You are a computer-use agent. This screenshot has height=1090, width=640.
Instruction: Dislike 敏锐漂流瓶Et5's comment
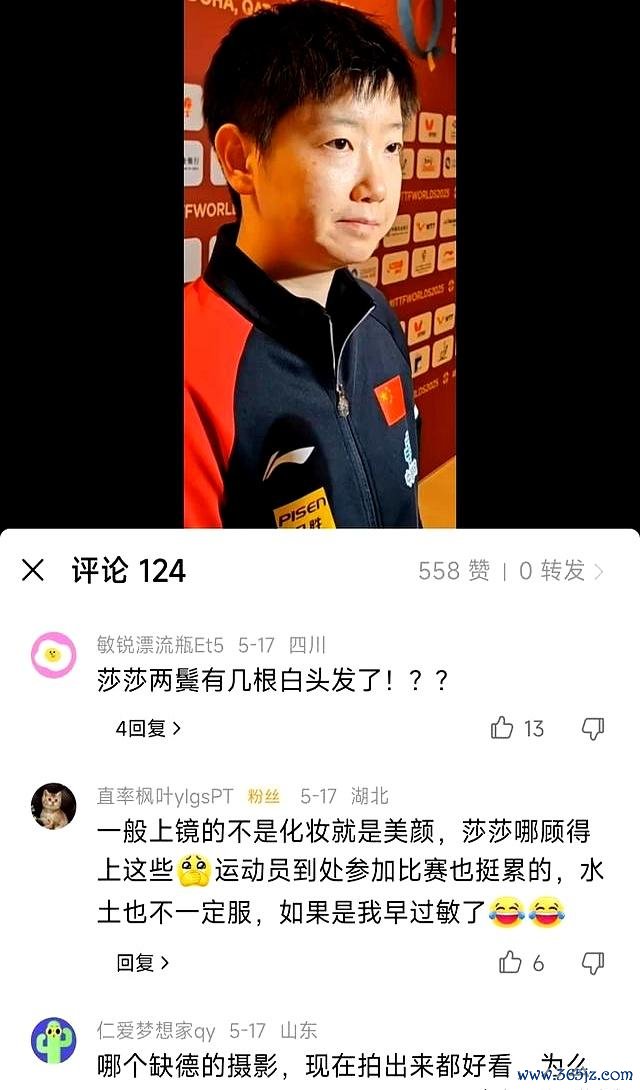click(593, 728)
